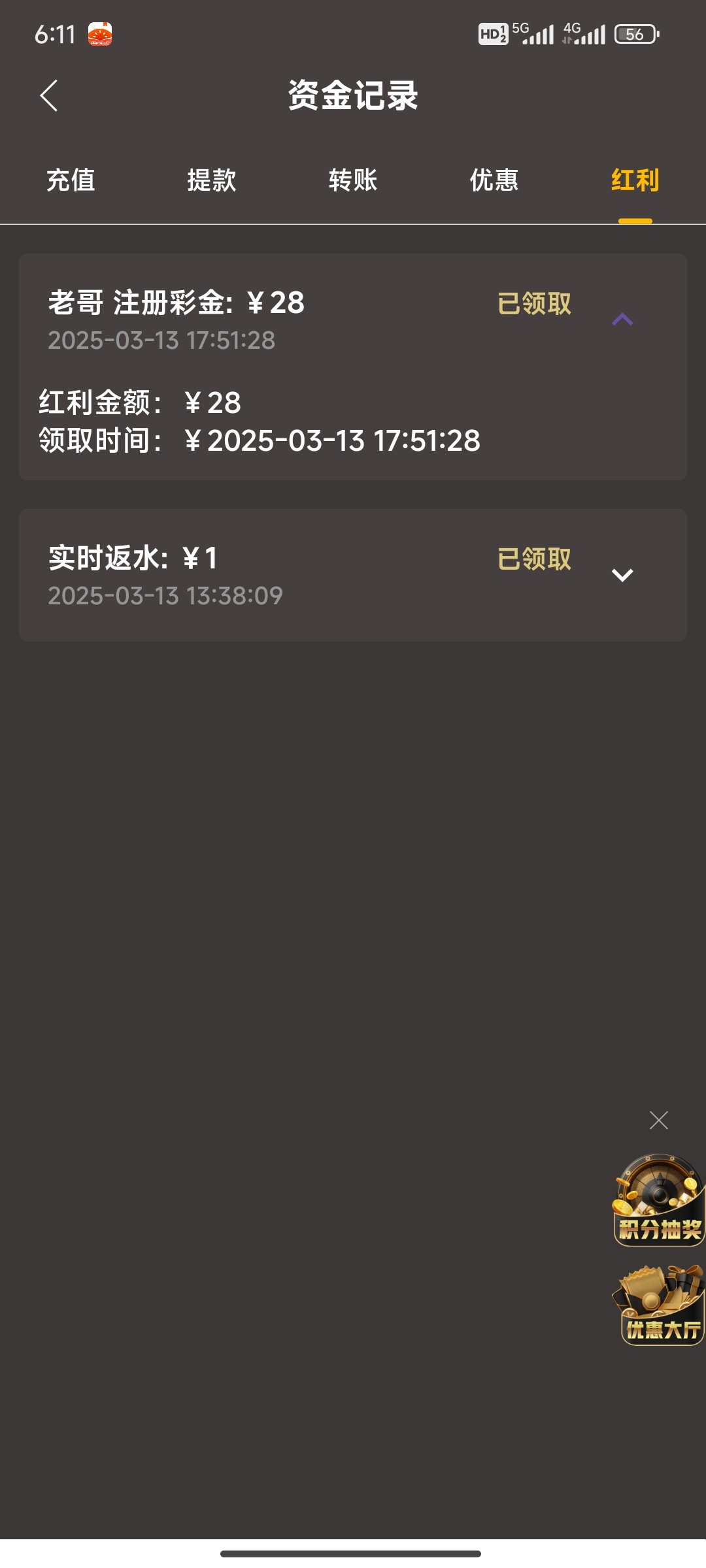Switch to the 充值 tab
The width and height of the screenshot is (706, 1568).
pyautogui.click(x=71, y=180)
